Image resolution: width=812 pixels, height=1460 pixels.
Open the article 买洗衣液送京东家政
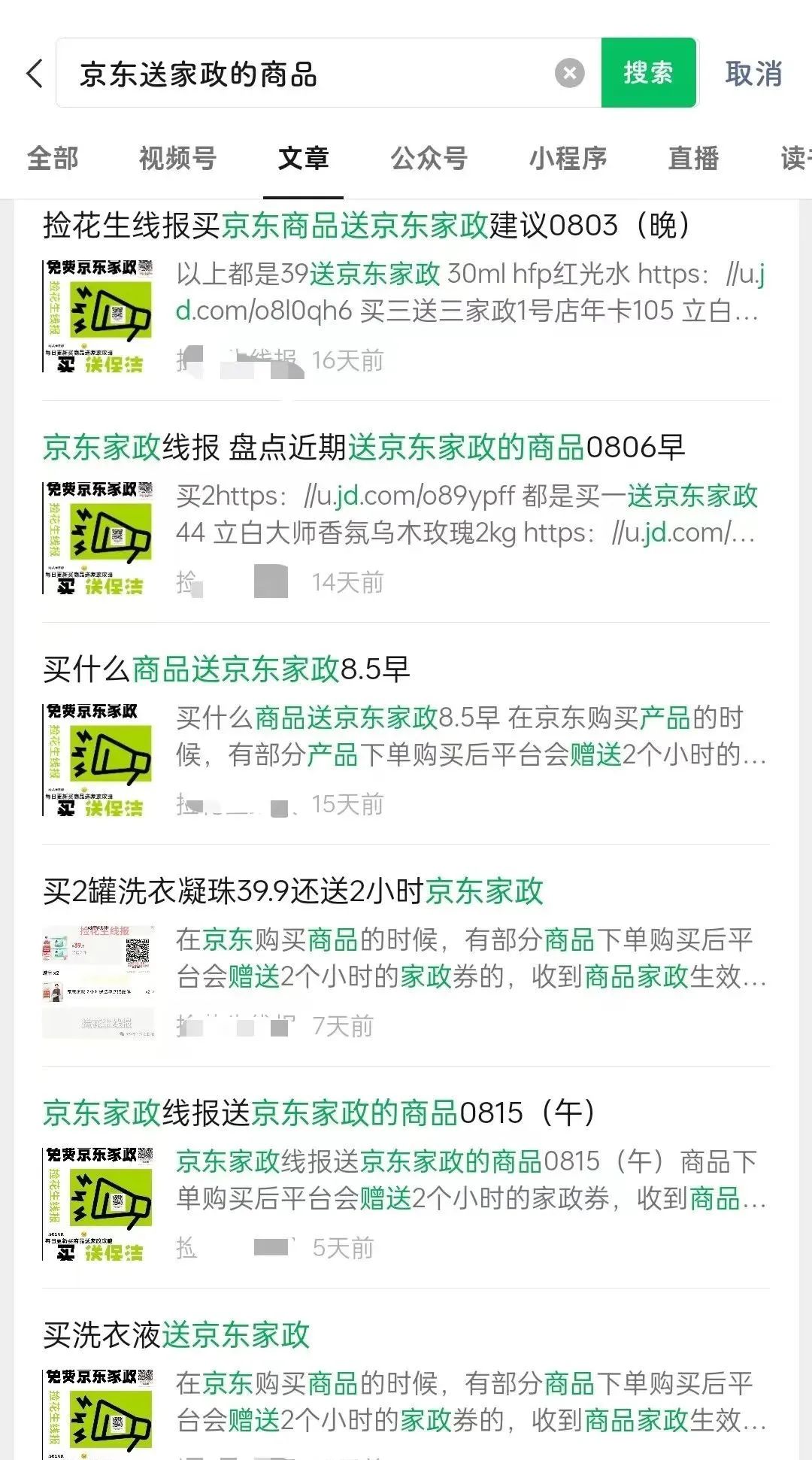pyautogui.click(x=406, y=1383)
